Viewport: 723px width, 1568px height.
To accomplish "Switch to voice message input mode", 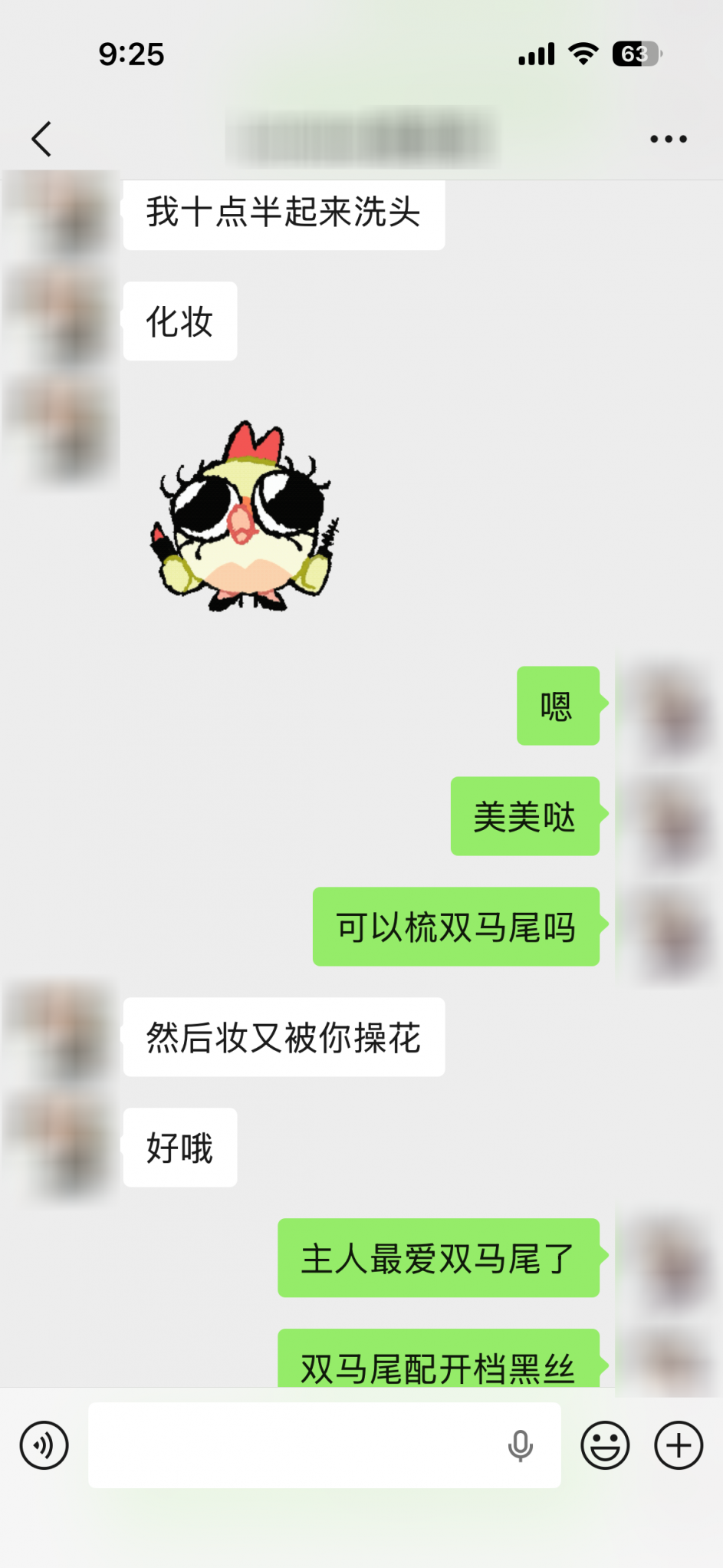I will click(x=44, y=1445).
